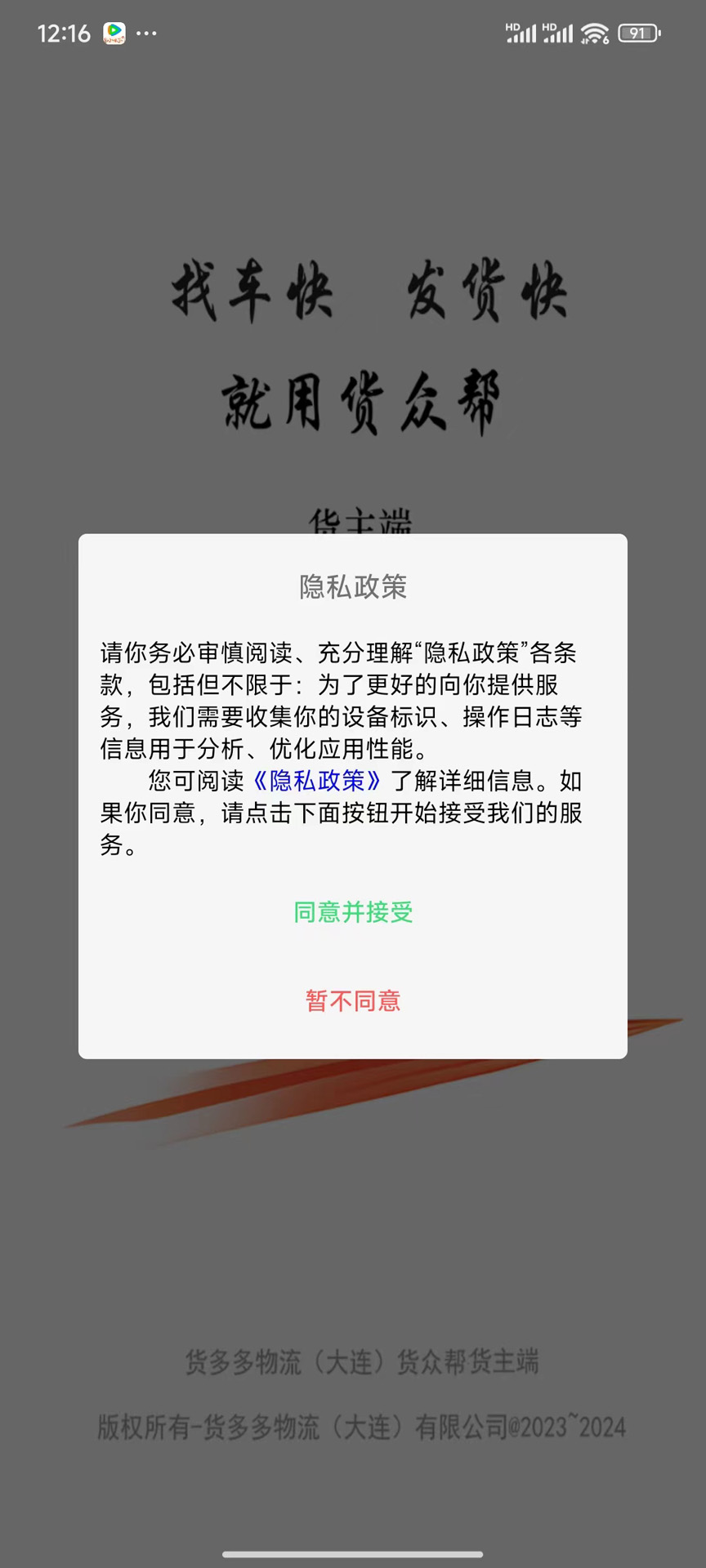
Task: Tap the green video app icon in status bar
Action: click(113, 31)
